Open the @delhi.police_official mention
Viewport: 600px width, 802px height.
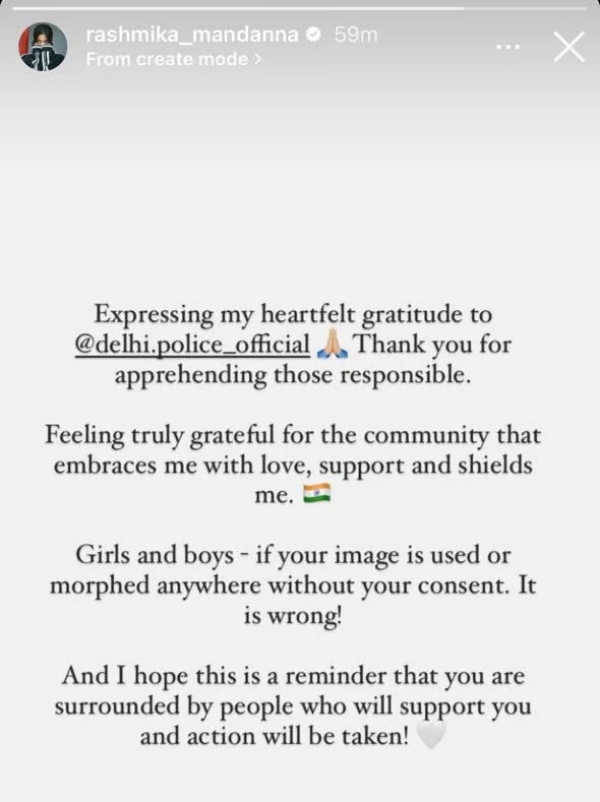[192, 346]
